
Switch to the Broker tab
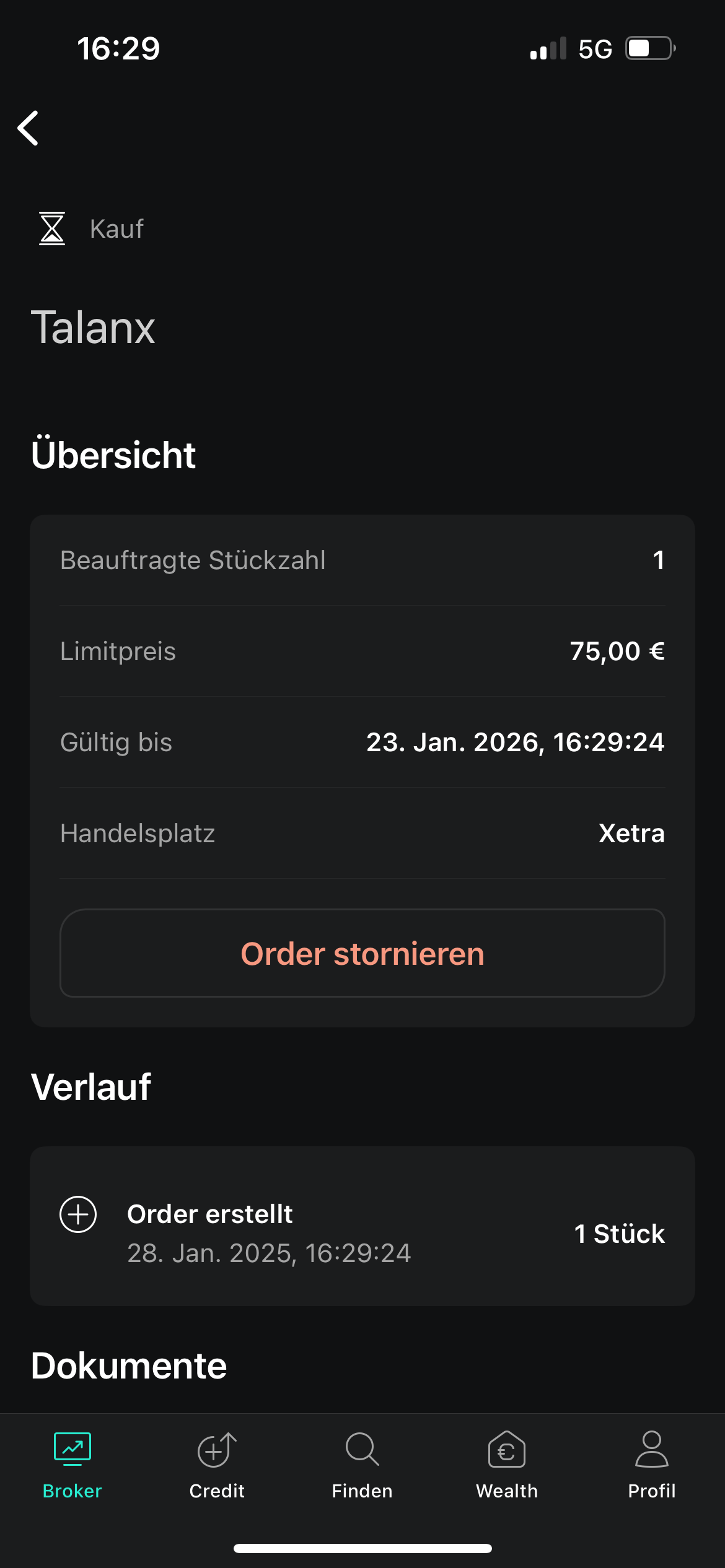pos(72,1465)
